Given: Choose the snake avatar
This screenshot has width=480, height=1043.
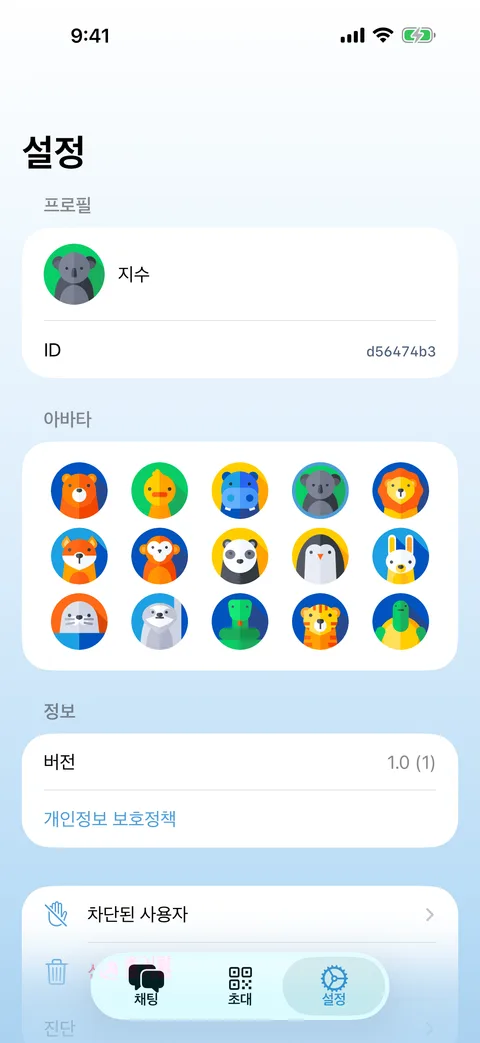Looking at the screenshot, I should pos(240,621).
